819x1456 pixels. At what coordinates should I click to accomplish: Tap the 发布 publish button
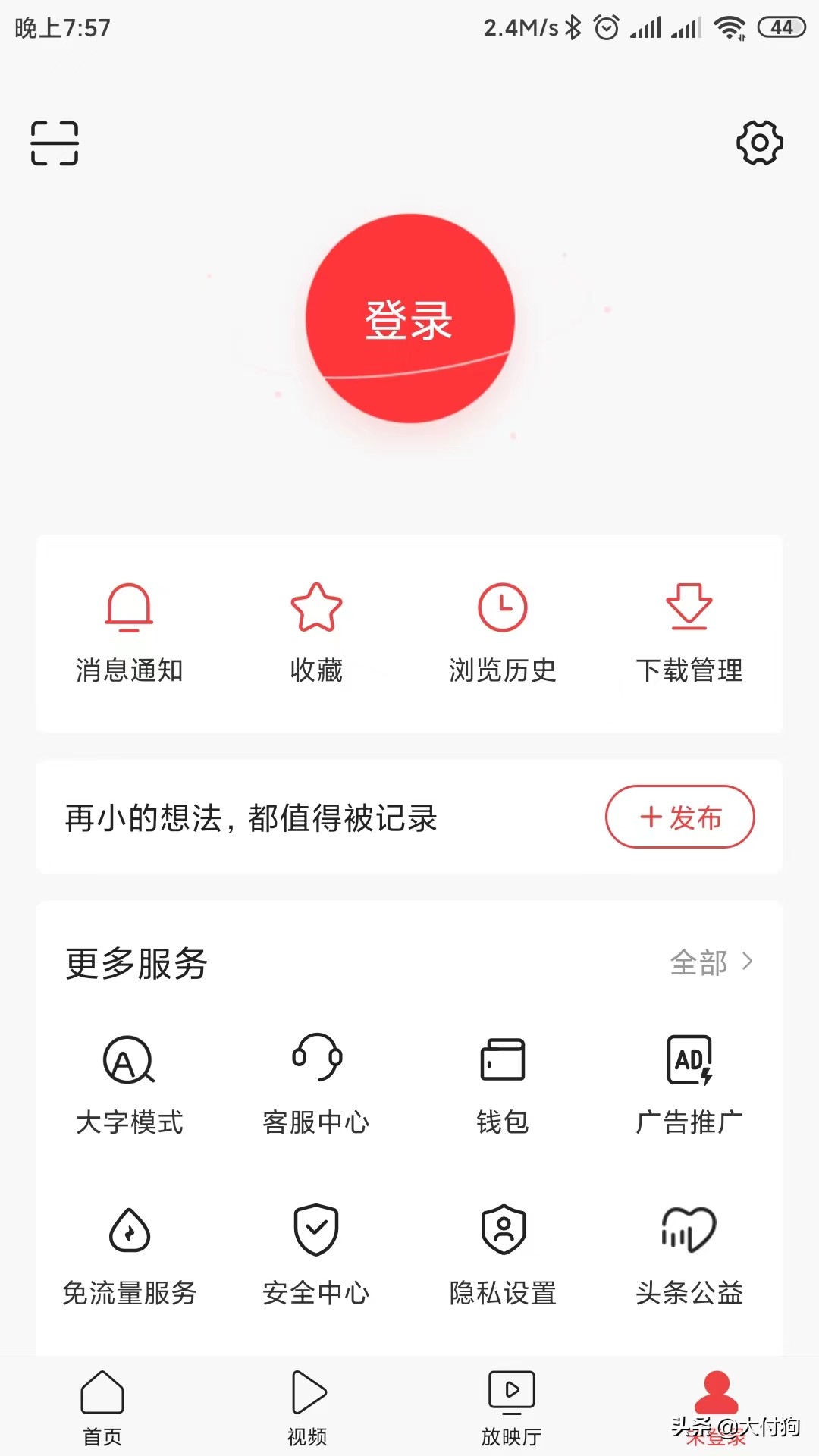[679, 817]
